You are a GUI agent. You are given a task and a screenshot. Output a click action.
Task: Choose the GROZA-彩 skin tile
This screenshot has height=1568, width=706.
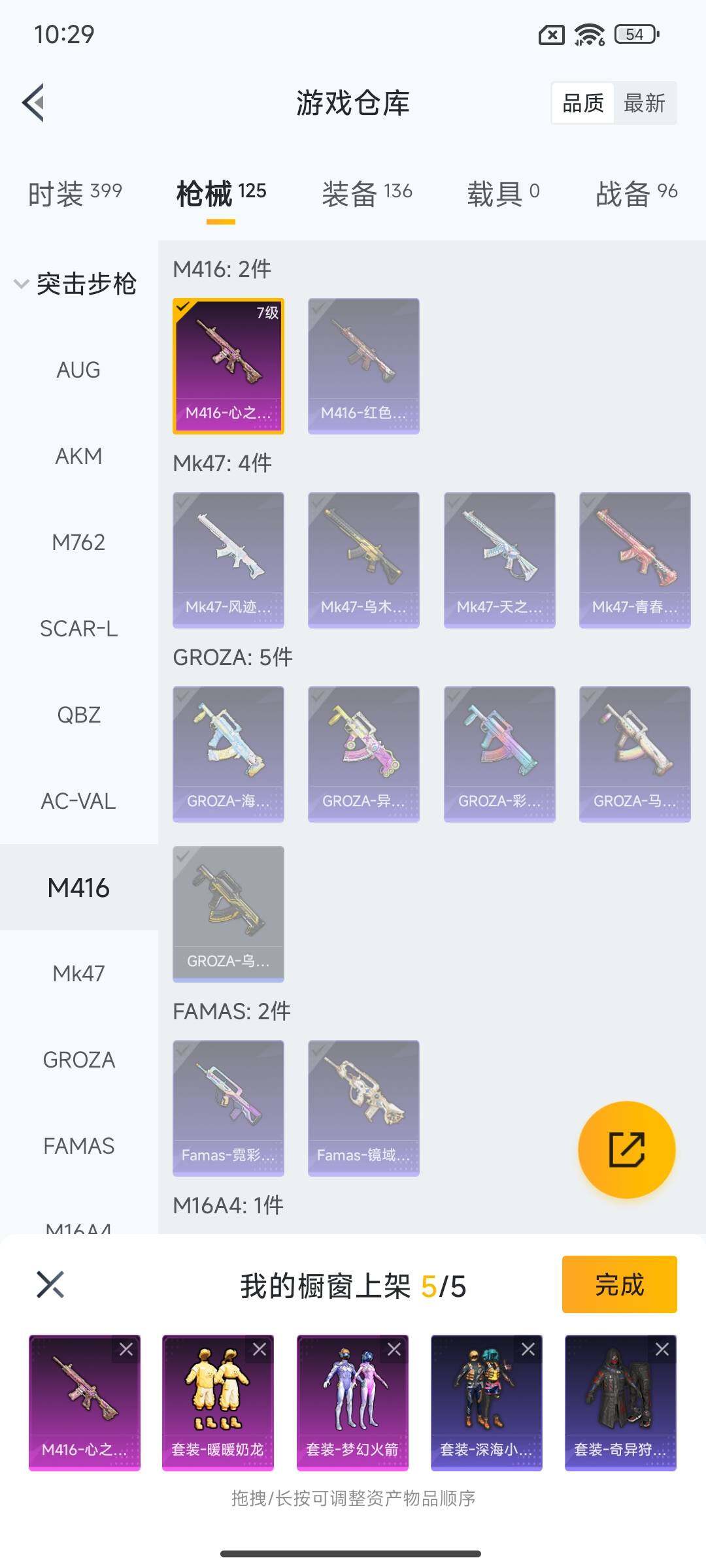[499, 754]
